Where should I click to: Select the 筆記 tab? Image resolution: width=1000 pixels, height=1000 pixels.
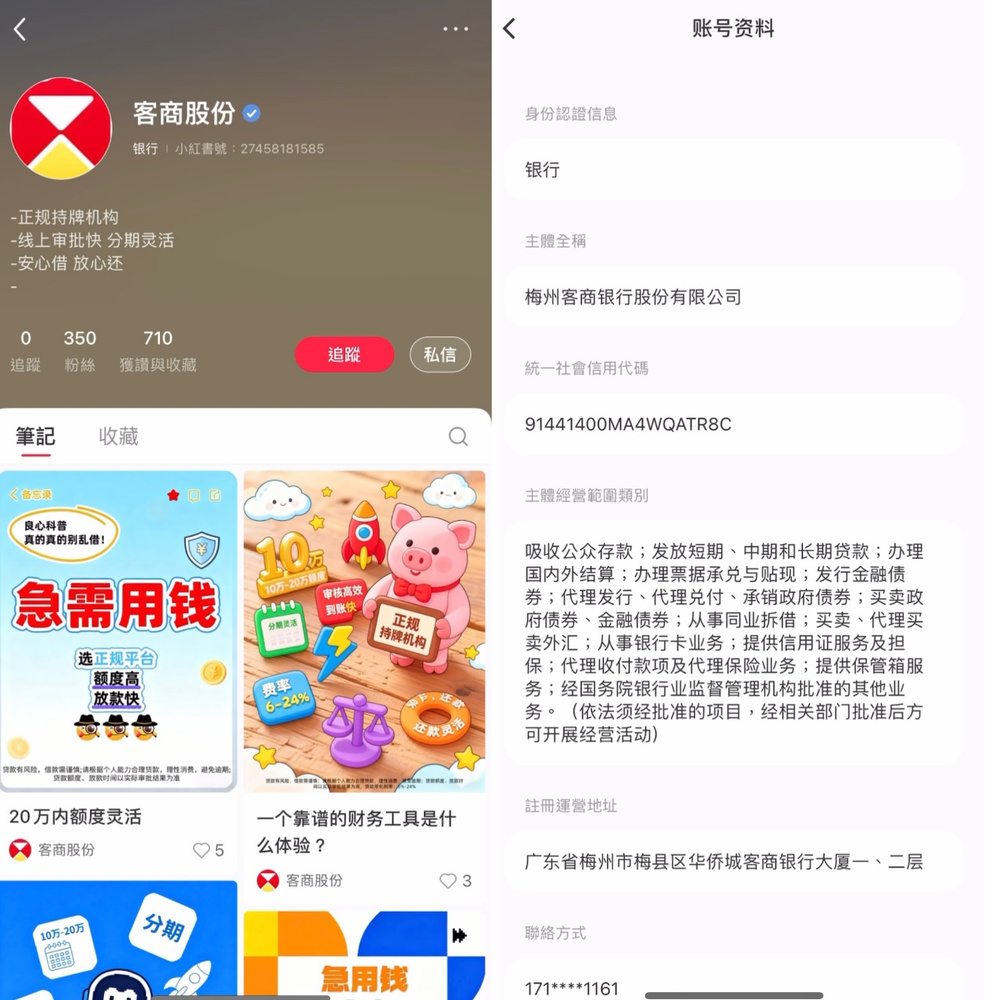36,436
